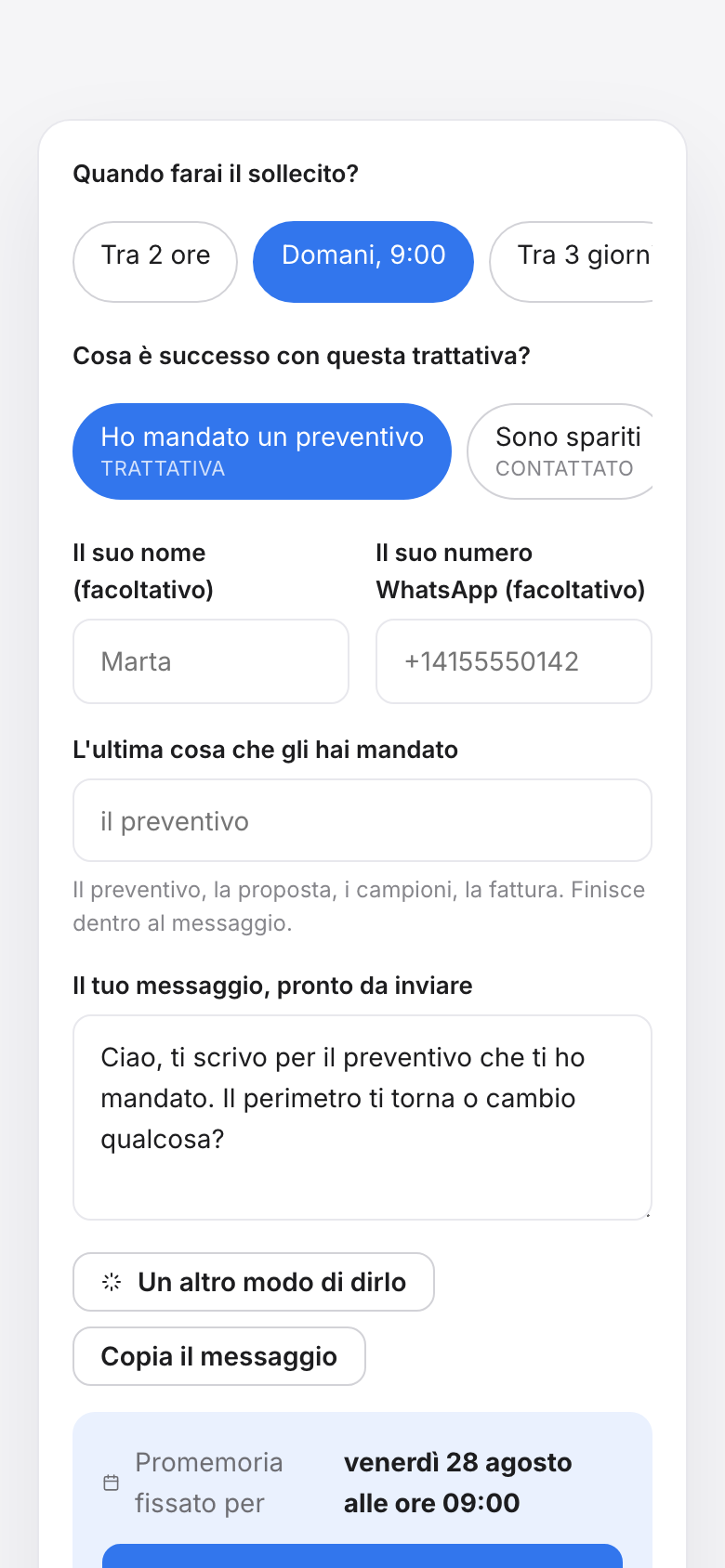Pick the 'Tra 3 giorni' timing chip
This screenshot has height=1568, width=725.
point(572,262)
